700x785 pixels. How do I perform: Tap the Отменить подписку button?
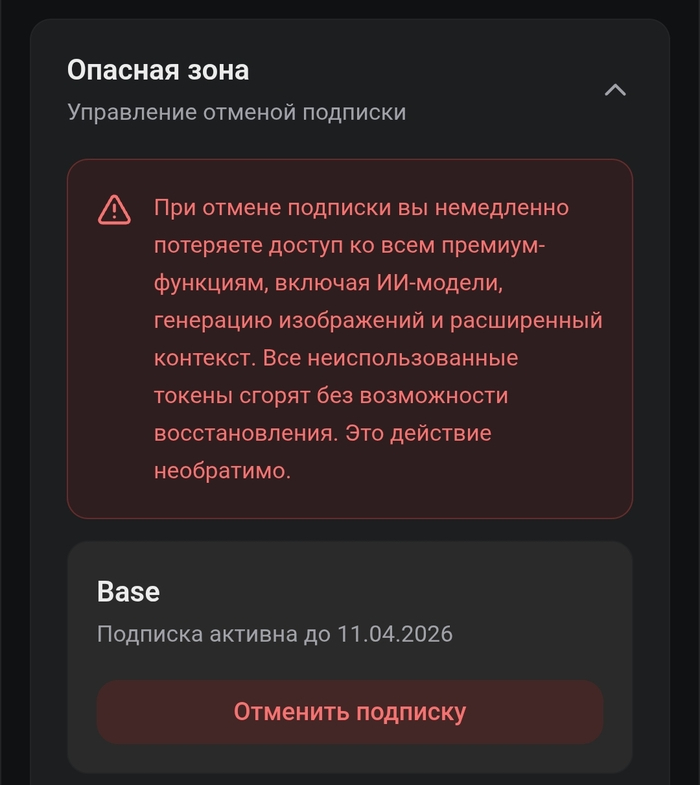click(x=350, y=712)
